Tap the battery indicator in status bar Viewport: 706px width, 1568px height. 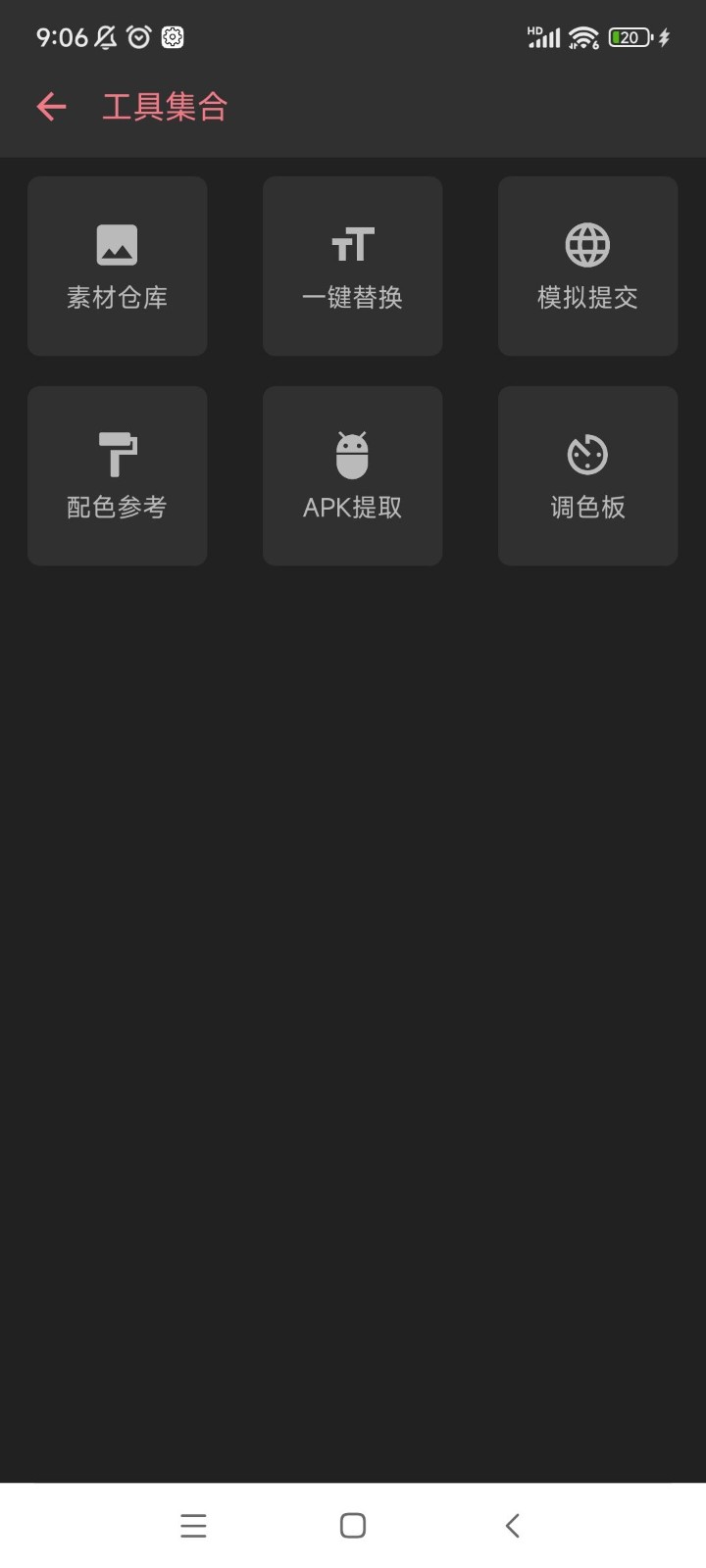click(x=629, y=37)
